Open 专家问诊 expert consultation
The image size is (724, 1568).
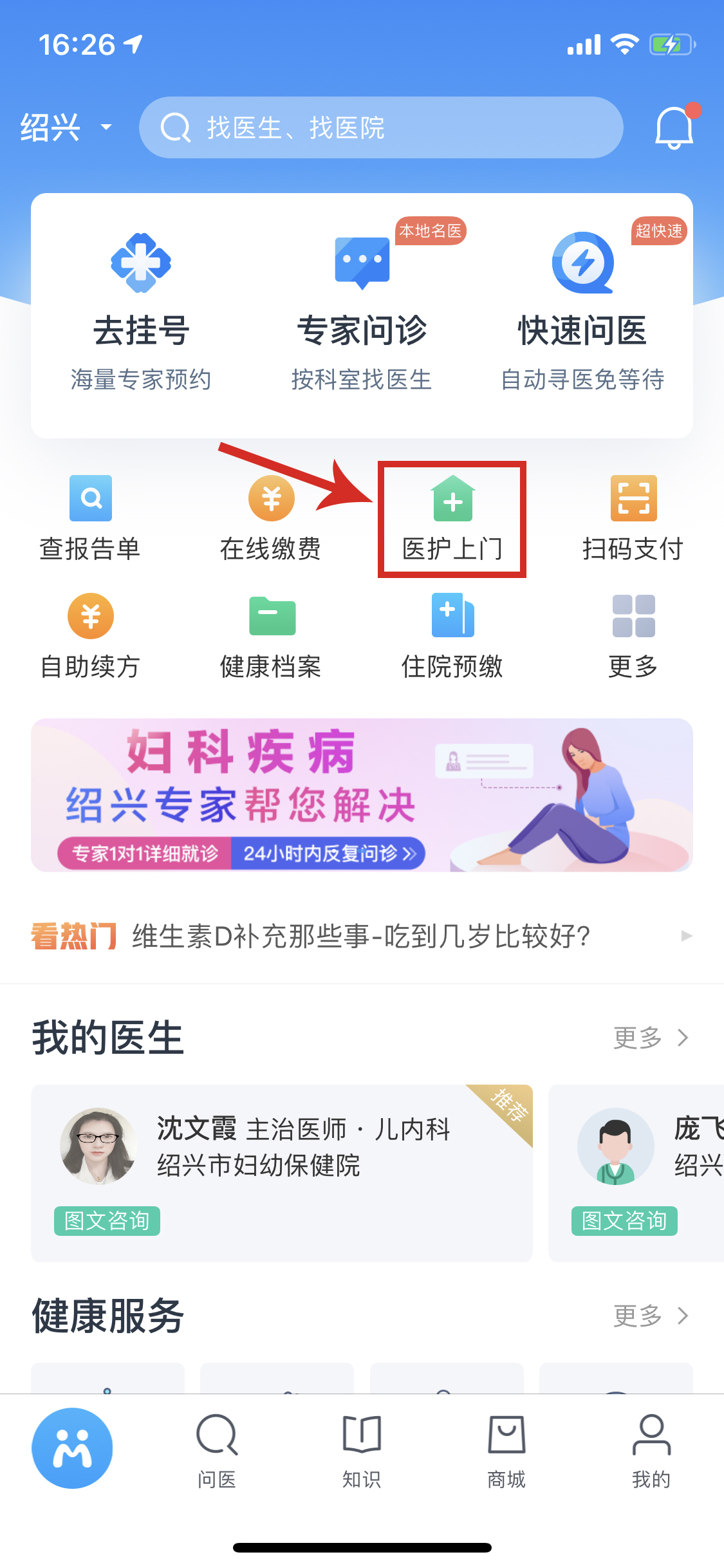click(362, 312)
